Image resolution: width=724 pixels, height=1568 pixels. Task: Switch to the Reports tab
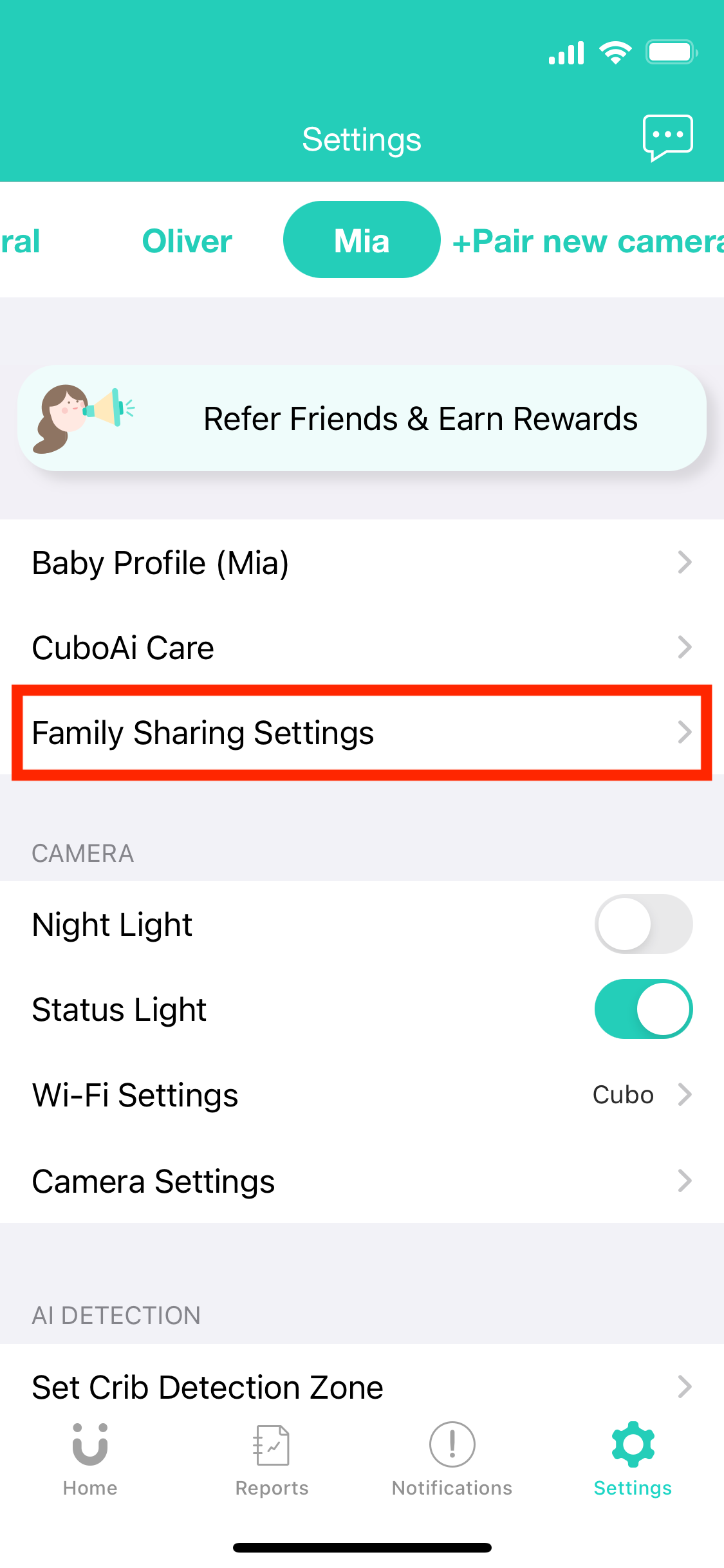(x=272, y=1460)
